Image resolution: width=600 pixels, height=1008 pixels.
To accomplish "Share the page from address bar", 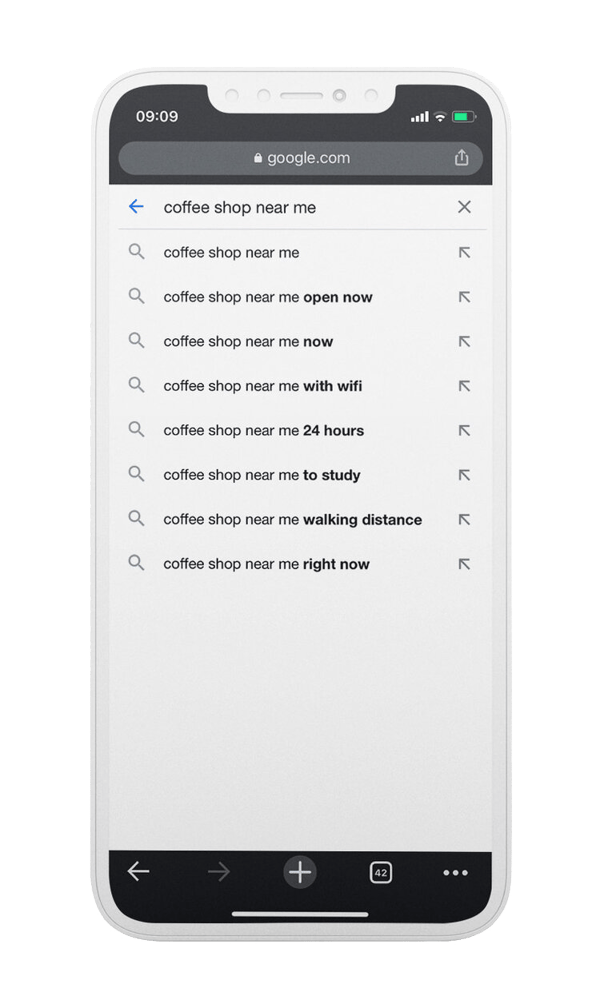I will [x=461, y=158].
